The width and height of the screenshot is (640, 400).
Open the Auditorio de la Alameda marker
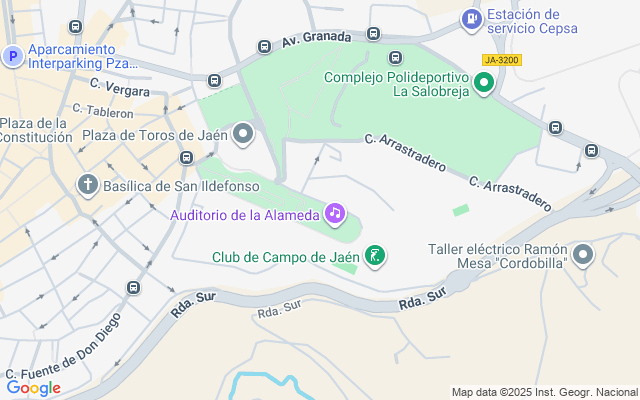[335, 213]
